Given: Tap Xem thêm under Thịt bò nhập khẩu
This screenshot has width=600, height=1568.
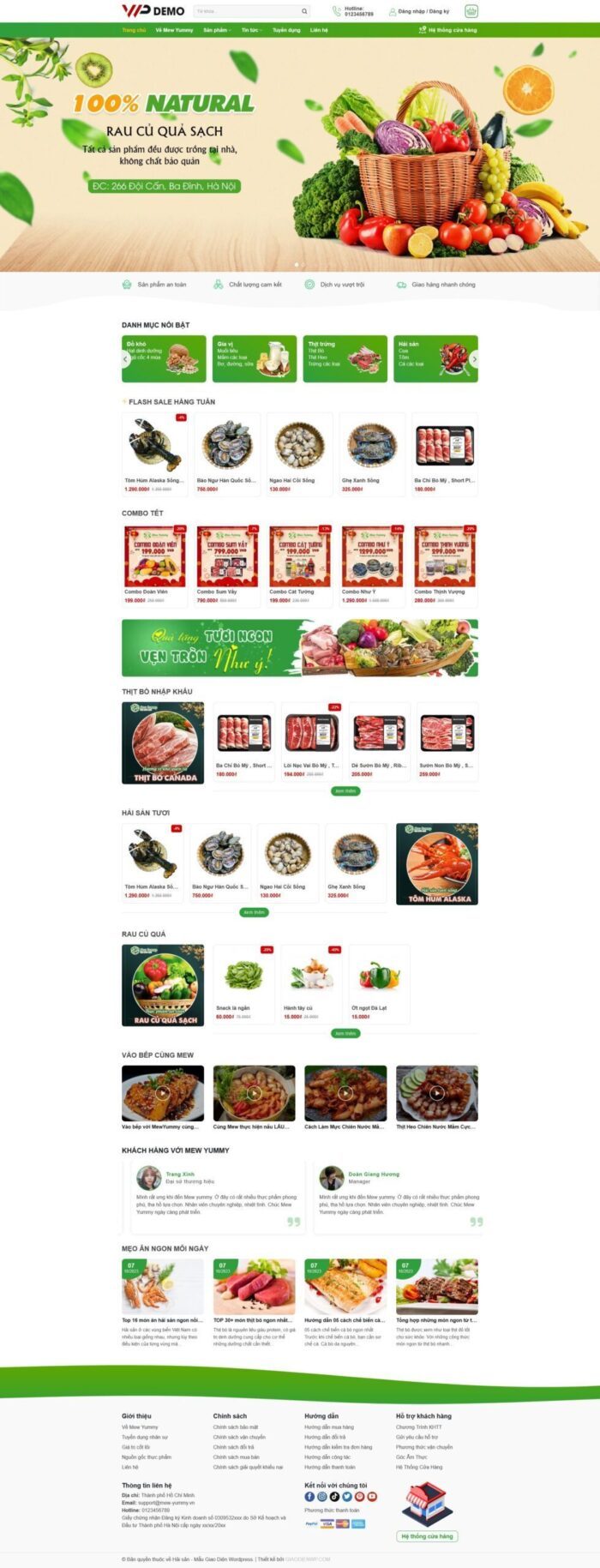Looking at the screenshot, I should pyautogui.click(x=345, y=791).
